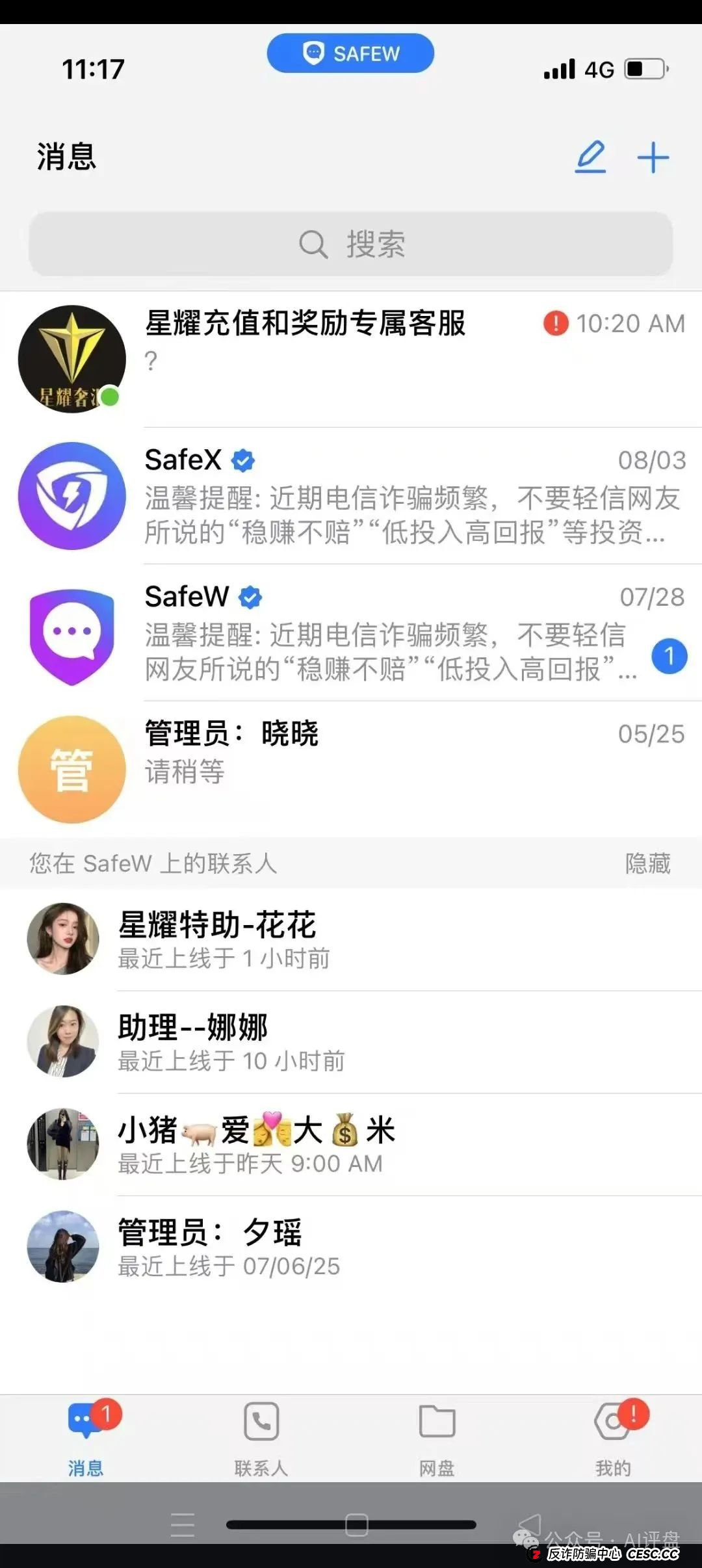Image resolution: width=702 pixels, height=1568 pixels.
Task: Tap the SafeX verified badge
Action: pyautogui.click(x=242, y=459)
